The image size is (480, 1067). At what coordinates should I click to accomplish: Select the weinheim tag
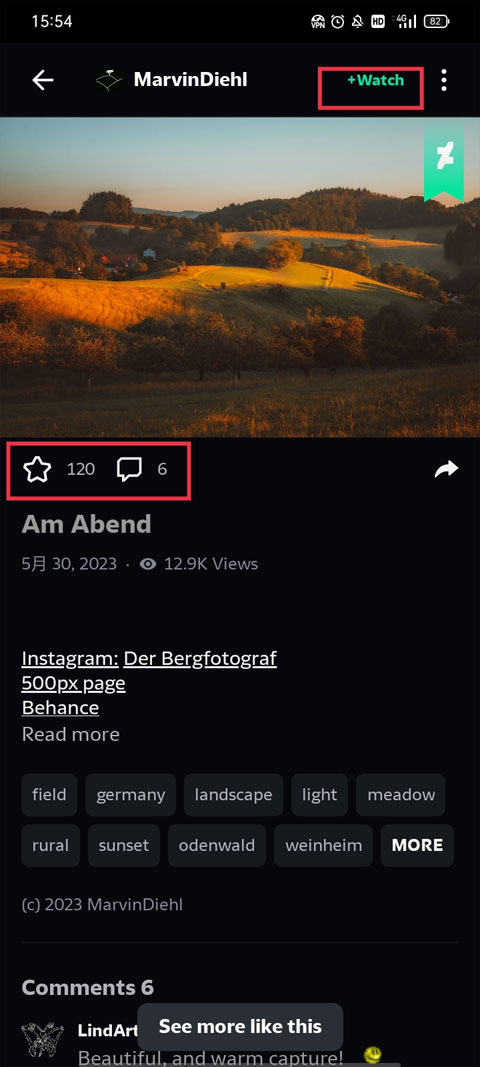(323, 845)
